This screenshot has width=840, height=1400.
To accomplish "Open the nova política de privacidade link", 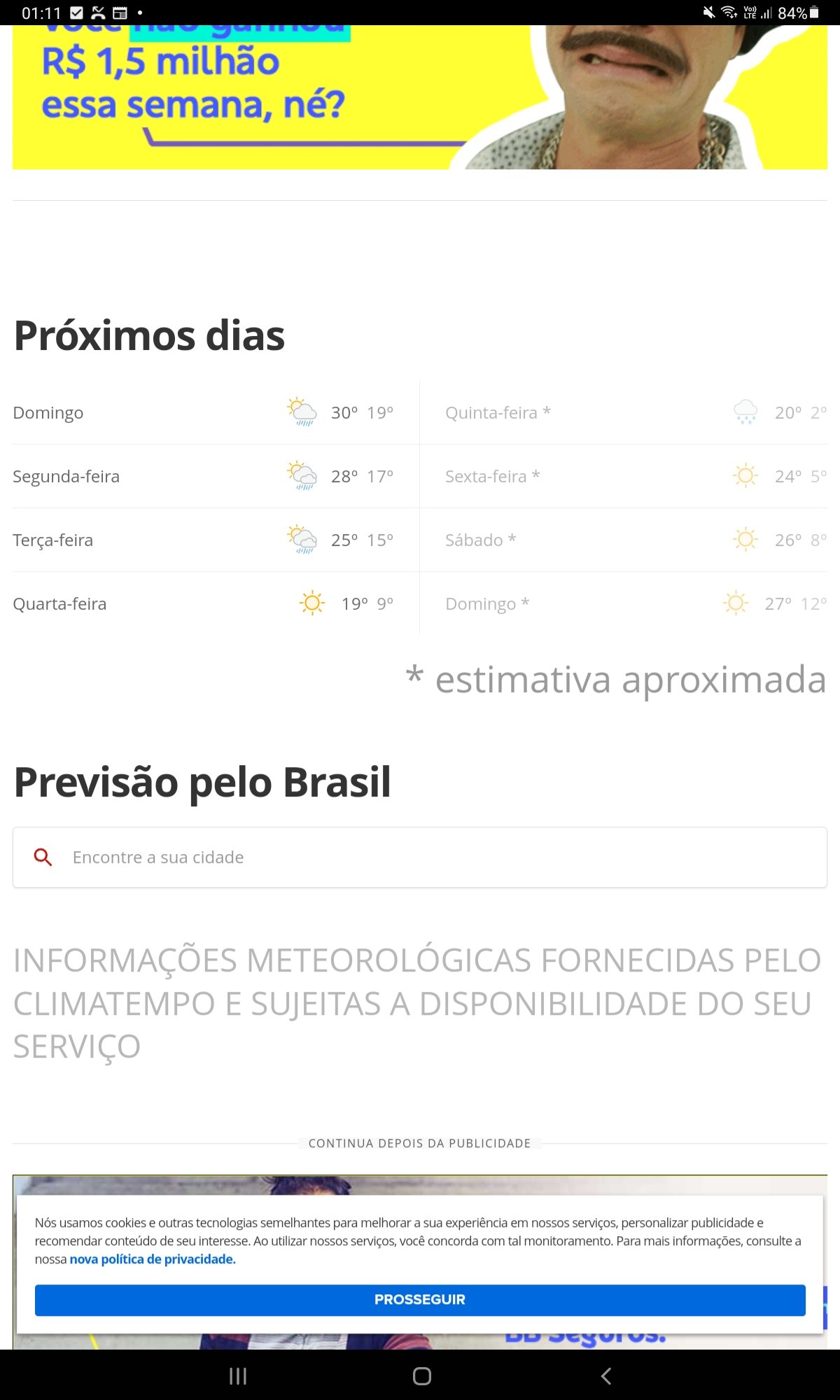I will (x=153, y=1259).
